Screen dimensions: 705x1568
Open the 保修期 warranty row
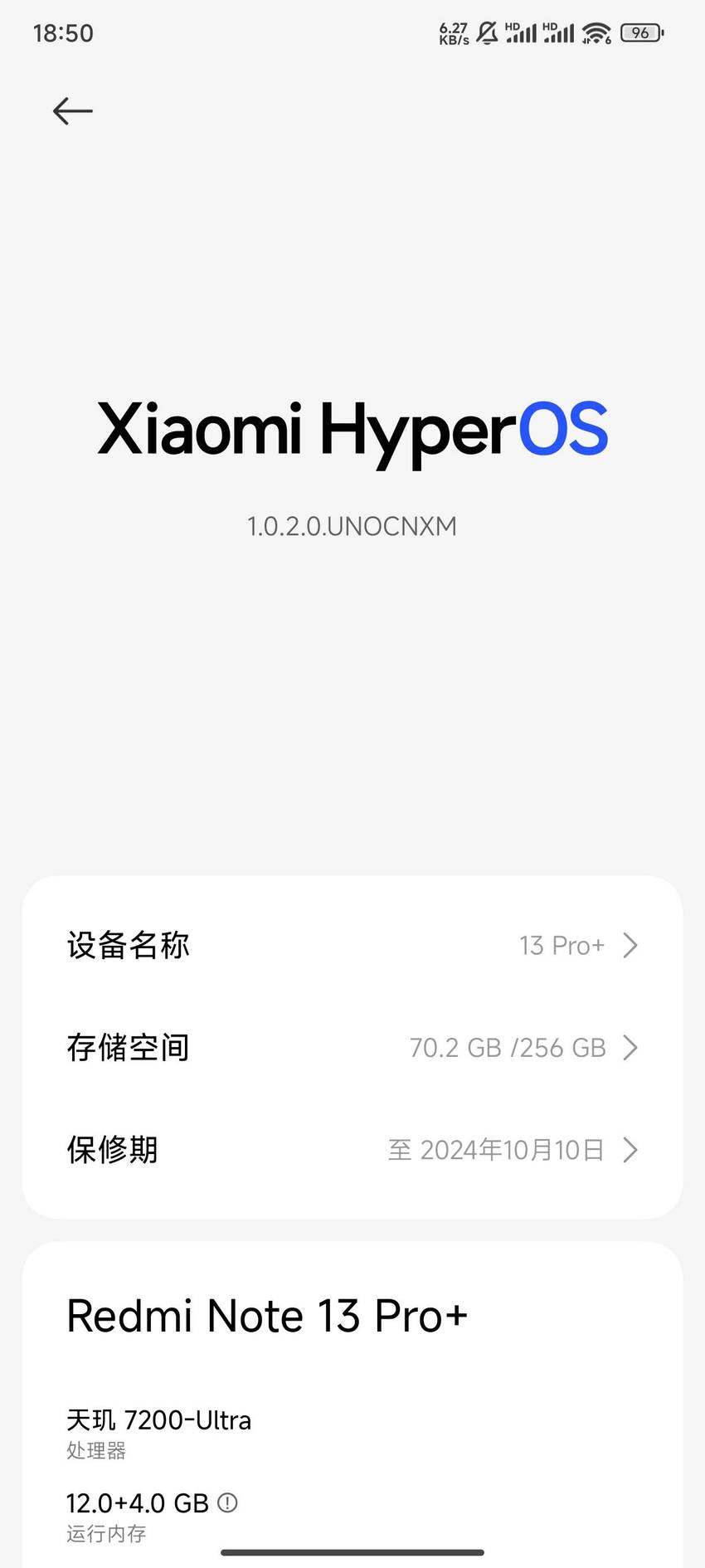tap(352, 1150)
